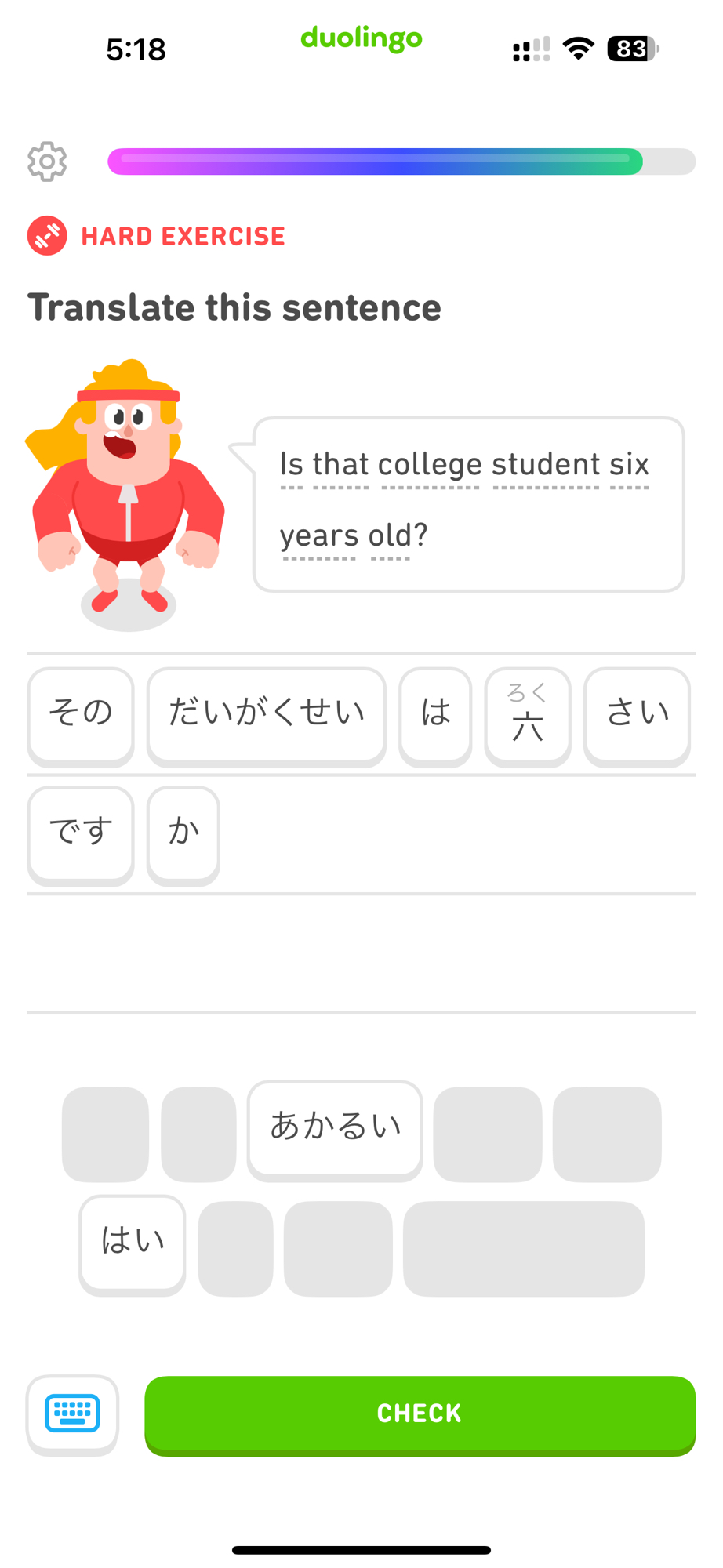Viewport: 723px width, 1568px height.
Task: Open the settings gear icon
Action: tap(47, 162)
